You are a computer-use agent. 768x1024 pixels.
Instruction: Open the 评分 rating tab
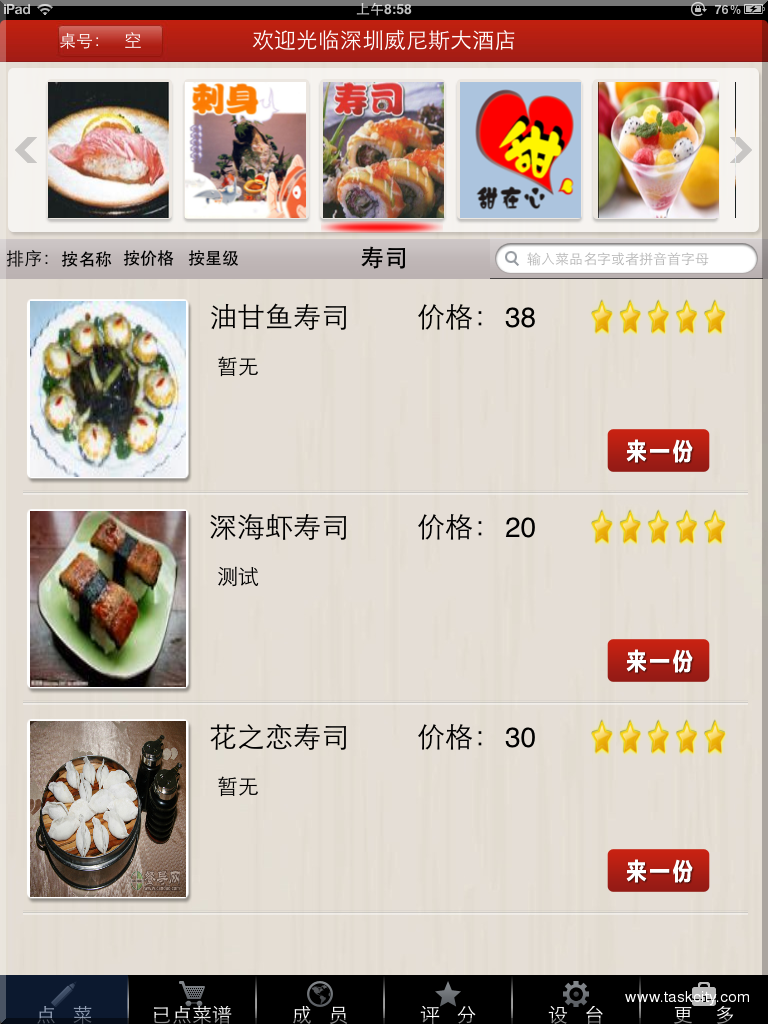[x=448, y=1001]
